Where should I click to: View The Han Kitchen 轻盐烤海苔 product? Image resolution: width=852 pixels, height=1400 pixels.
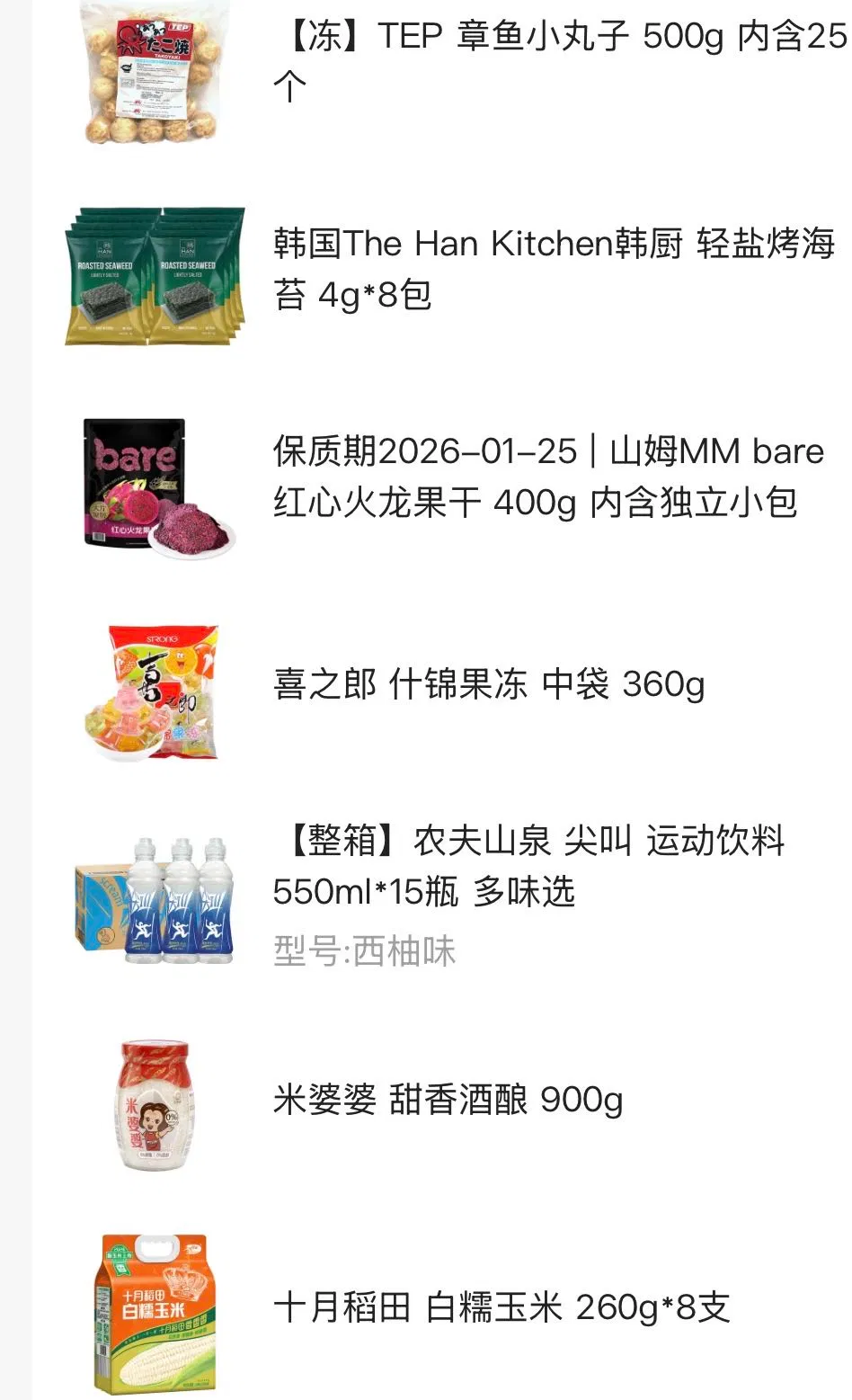553,269
